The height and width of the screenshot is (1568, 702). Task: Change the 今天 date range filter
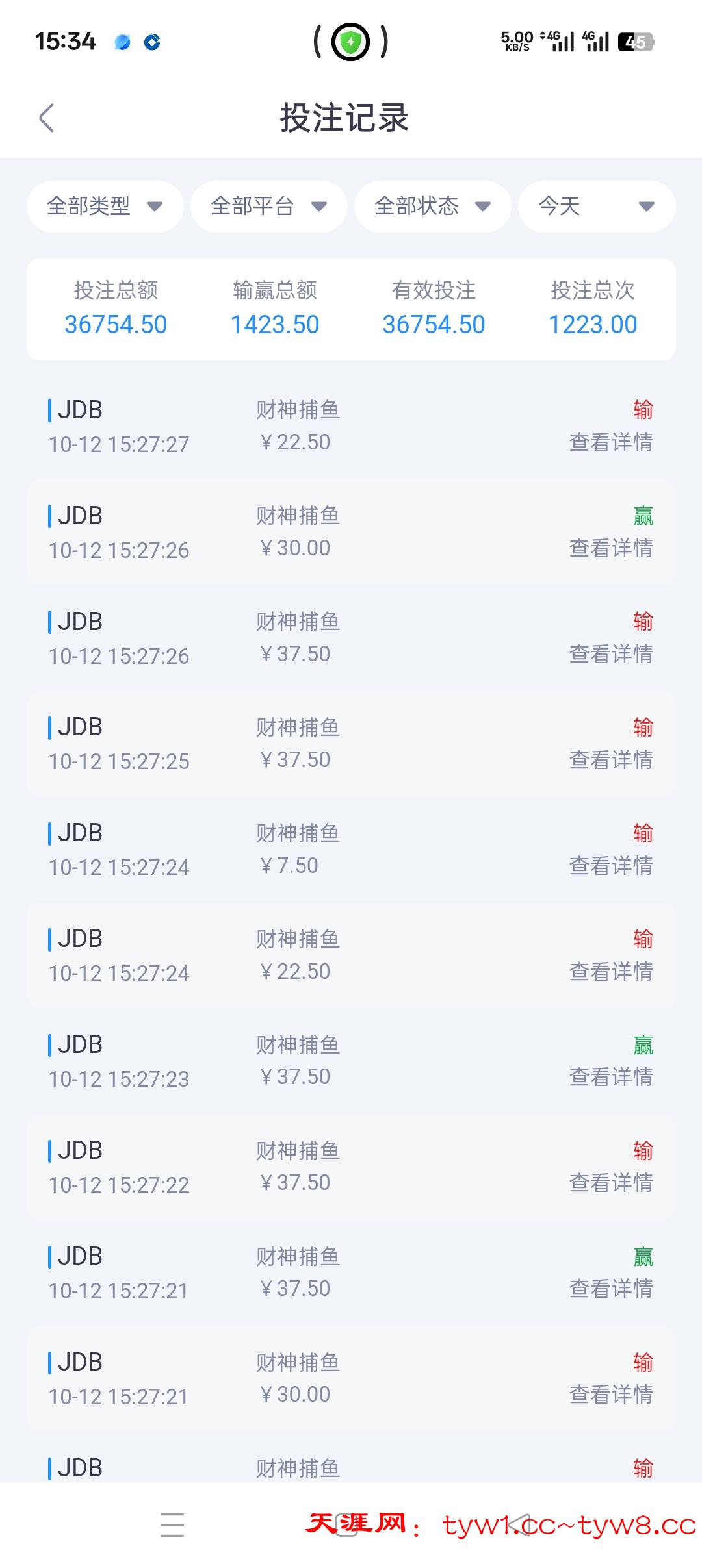pyautogui.click(x=596, y=207)
